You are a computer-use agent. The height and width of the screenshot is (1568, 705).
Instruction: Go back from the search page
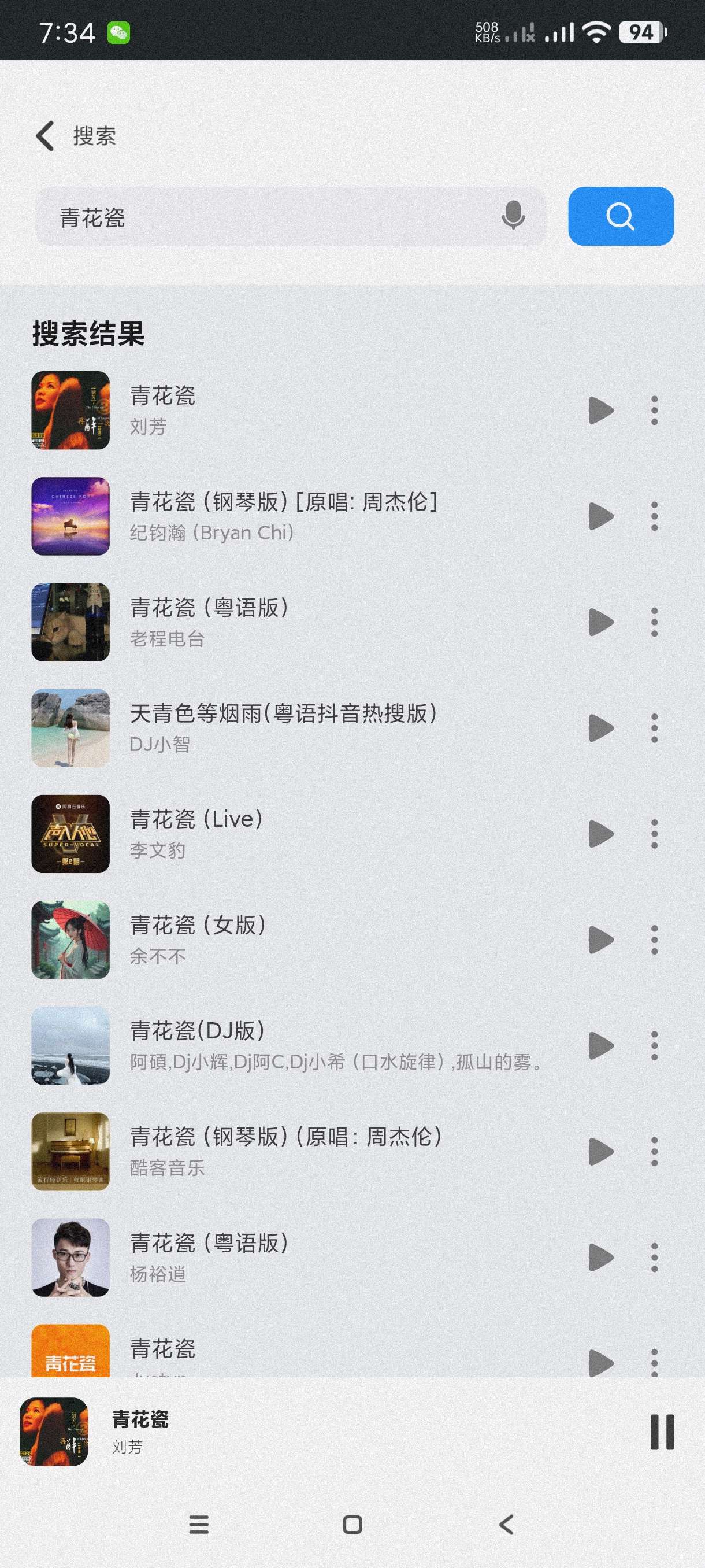point(46,136)
